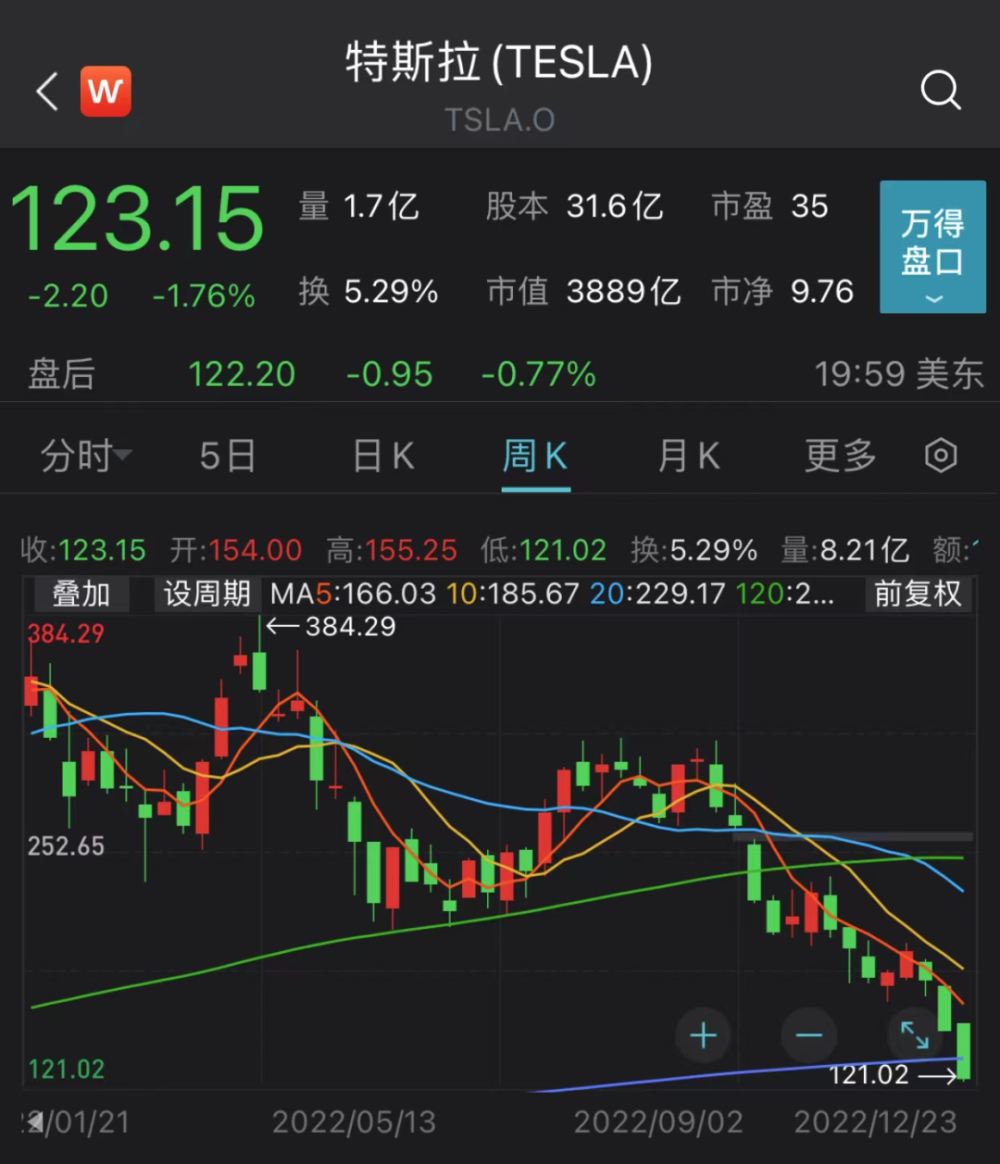Expand chart to full screen
Screen dimensions: 1000x1164
point(914,1035)
